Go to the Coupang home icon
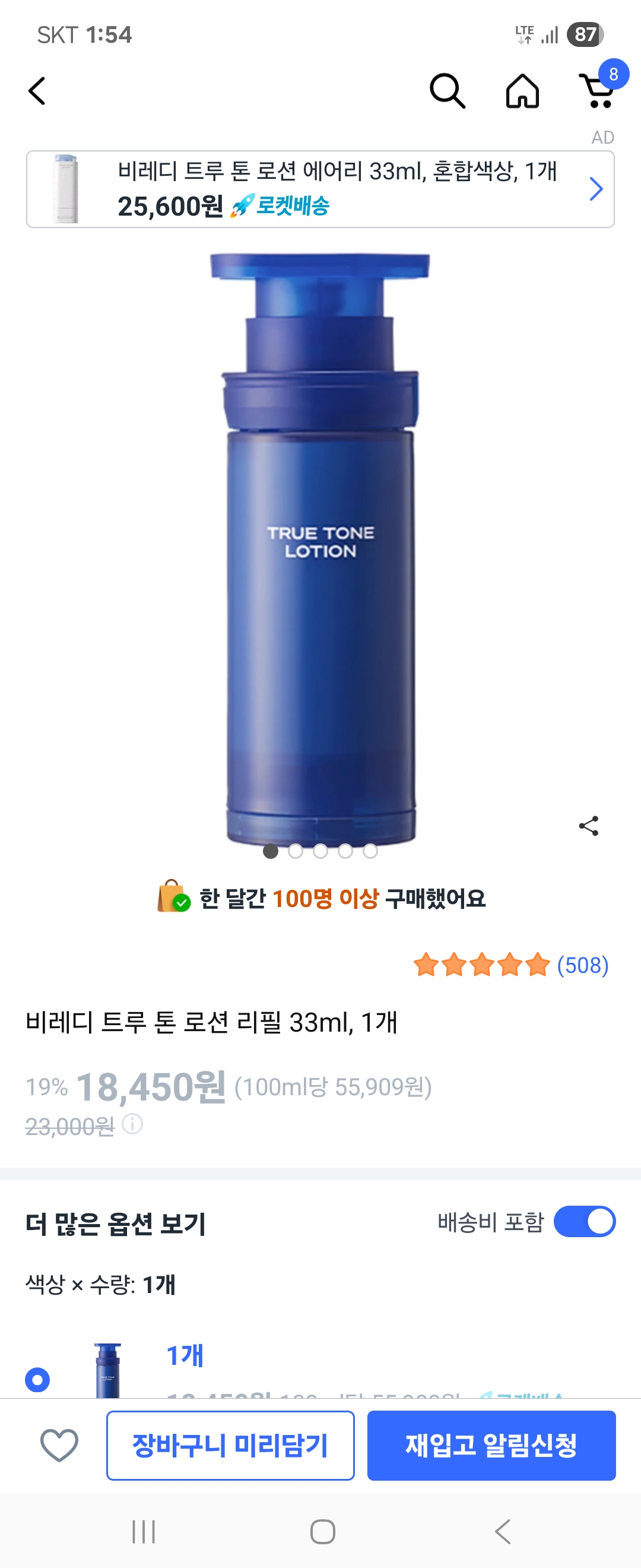Viewport: 641px width, 1568px height. pos(522,91)
